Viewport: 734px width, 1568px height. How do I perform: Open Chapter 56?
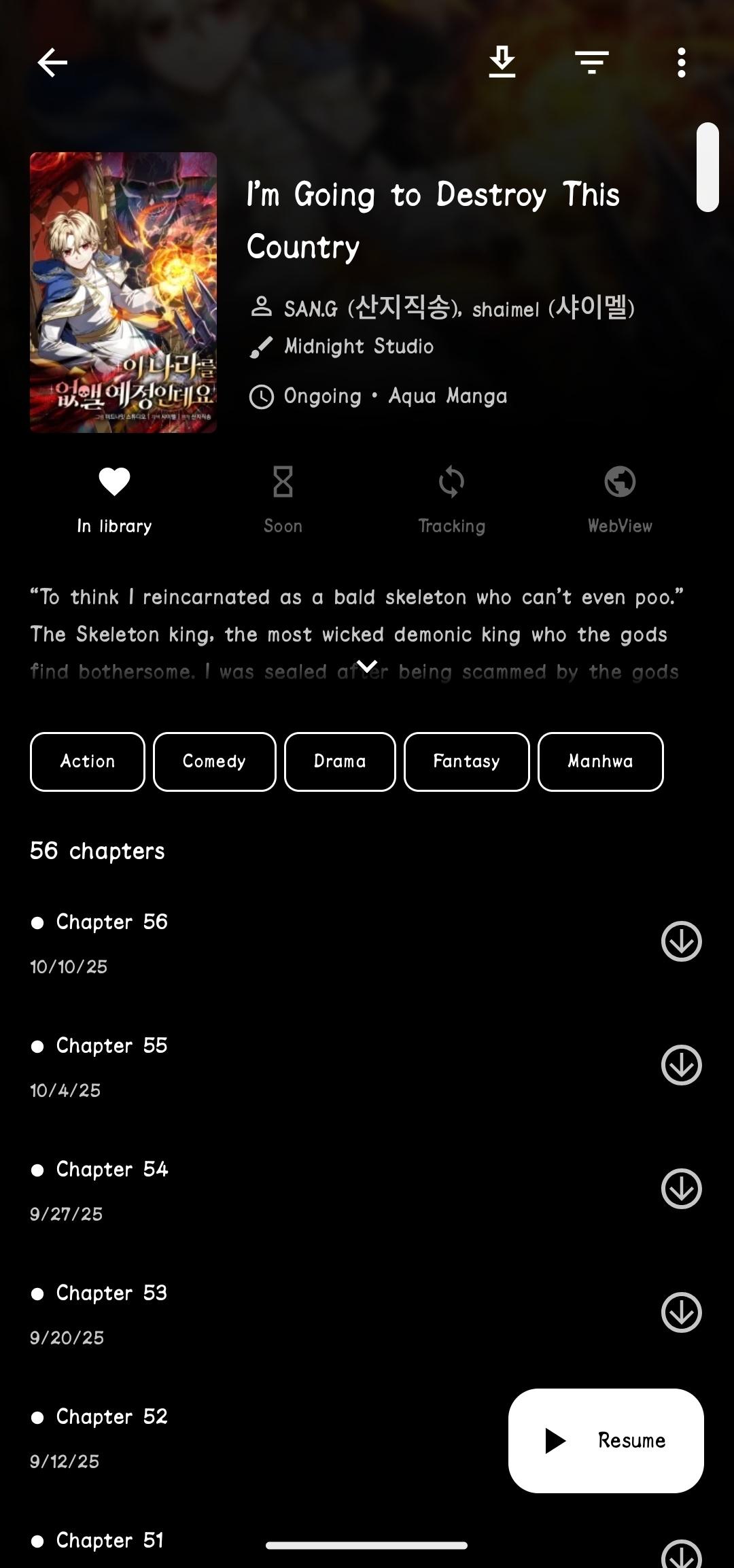(272, 941)
